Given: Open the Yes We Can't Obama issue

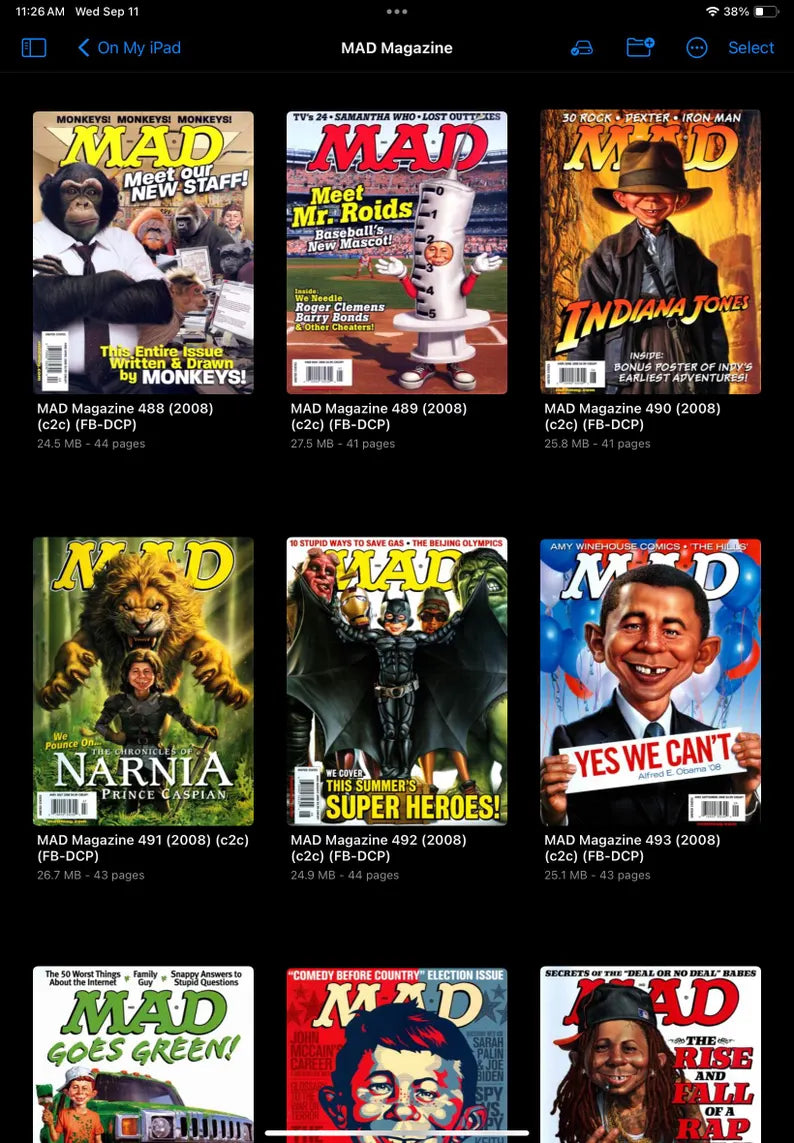Looking at the screenshot, I should pos(650,681).
